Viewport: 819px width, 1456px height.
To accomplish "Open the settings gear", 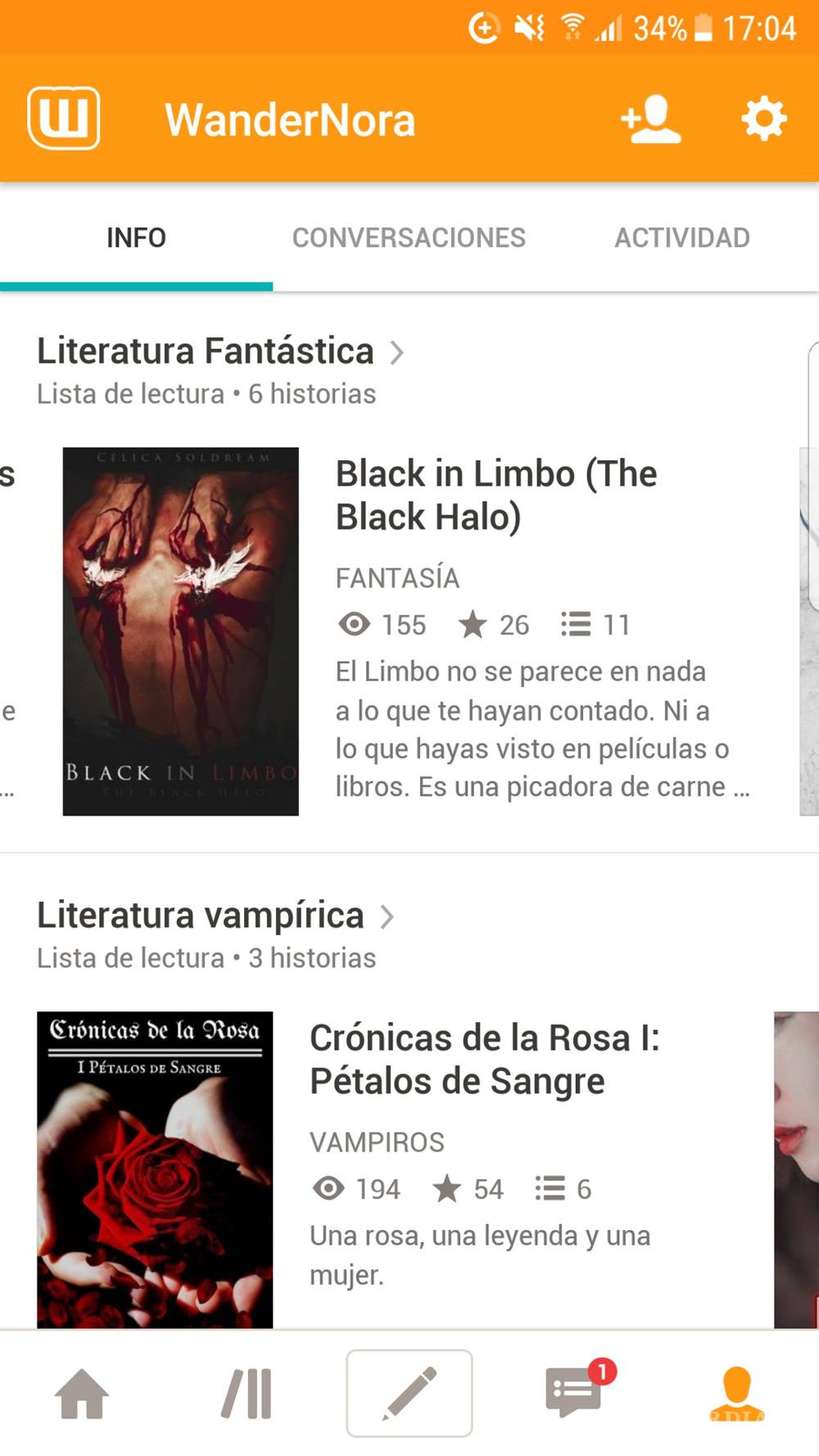I will click(763, 118).
